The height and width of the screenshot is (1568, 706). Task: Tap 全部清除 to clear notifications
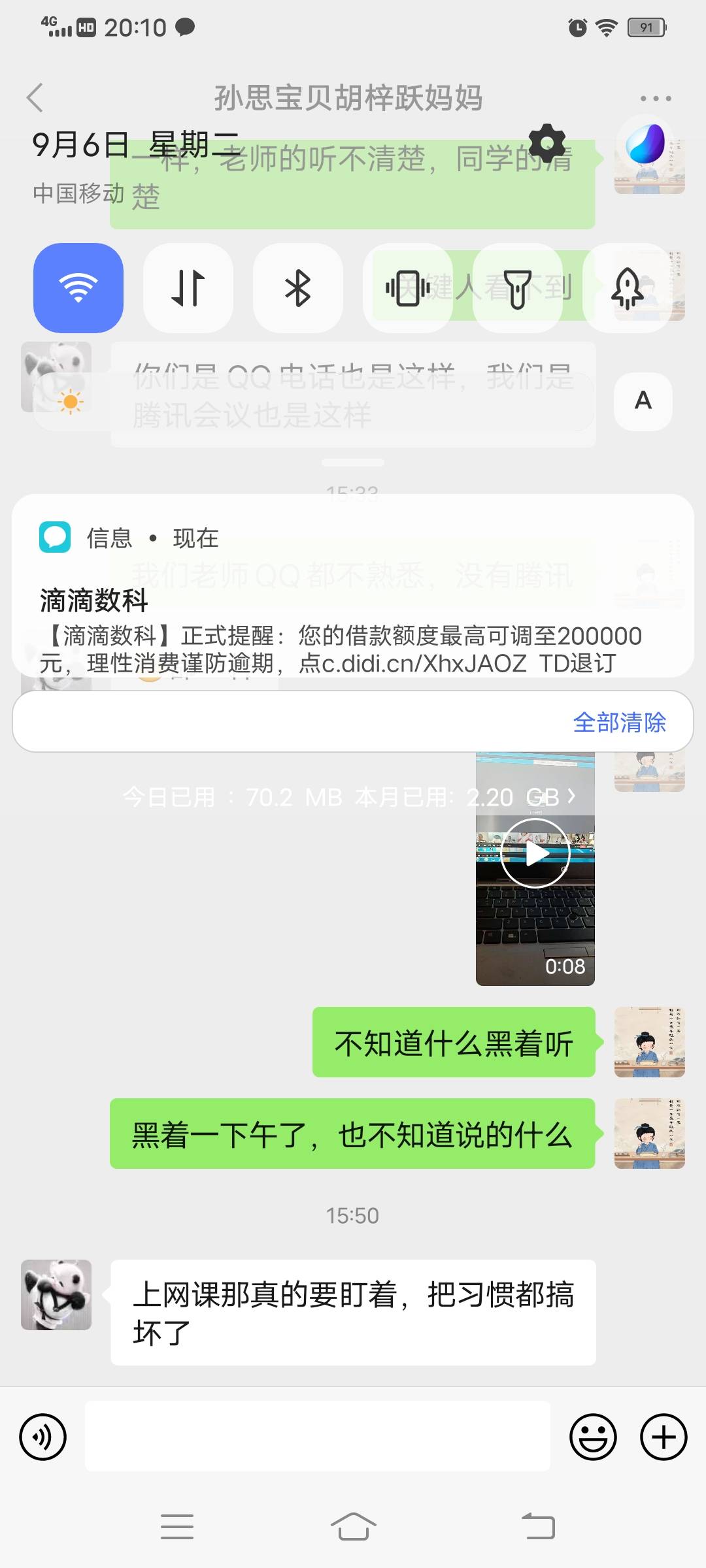coord(620,722)
